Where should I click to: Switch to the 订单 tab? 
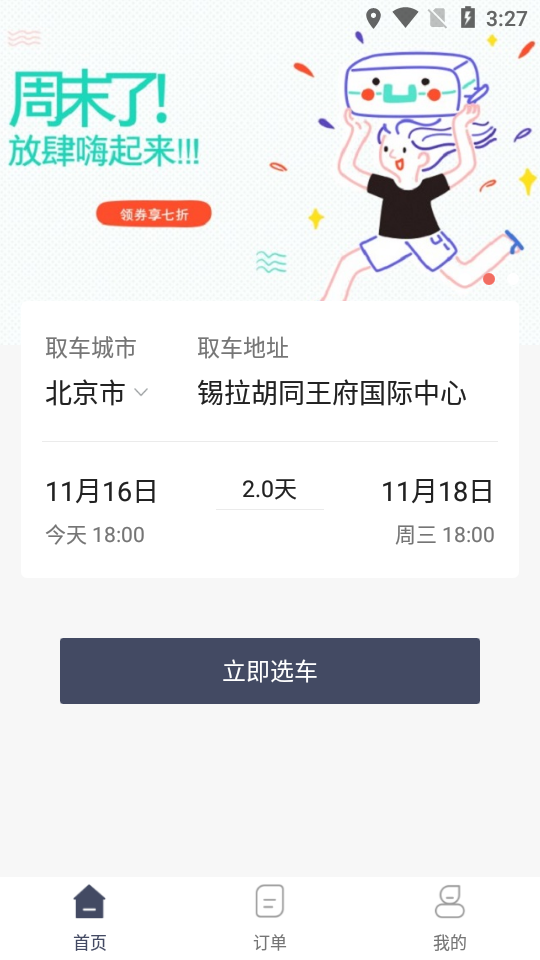coord(270,917)
